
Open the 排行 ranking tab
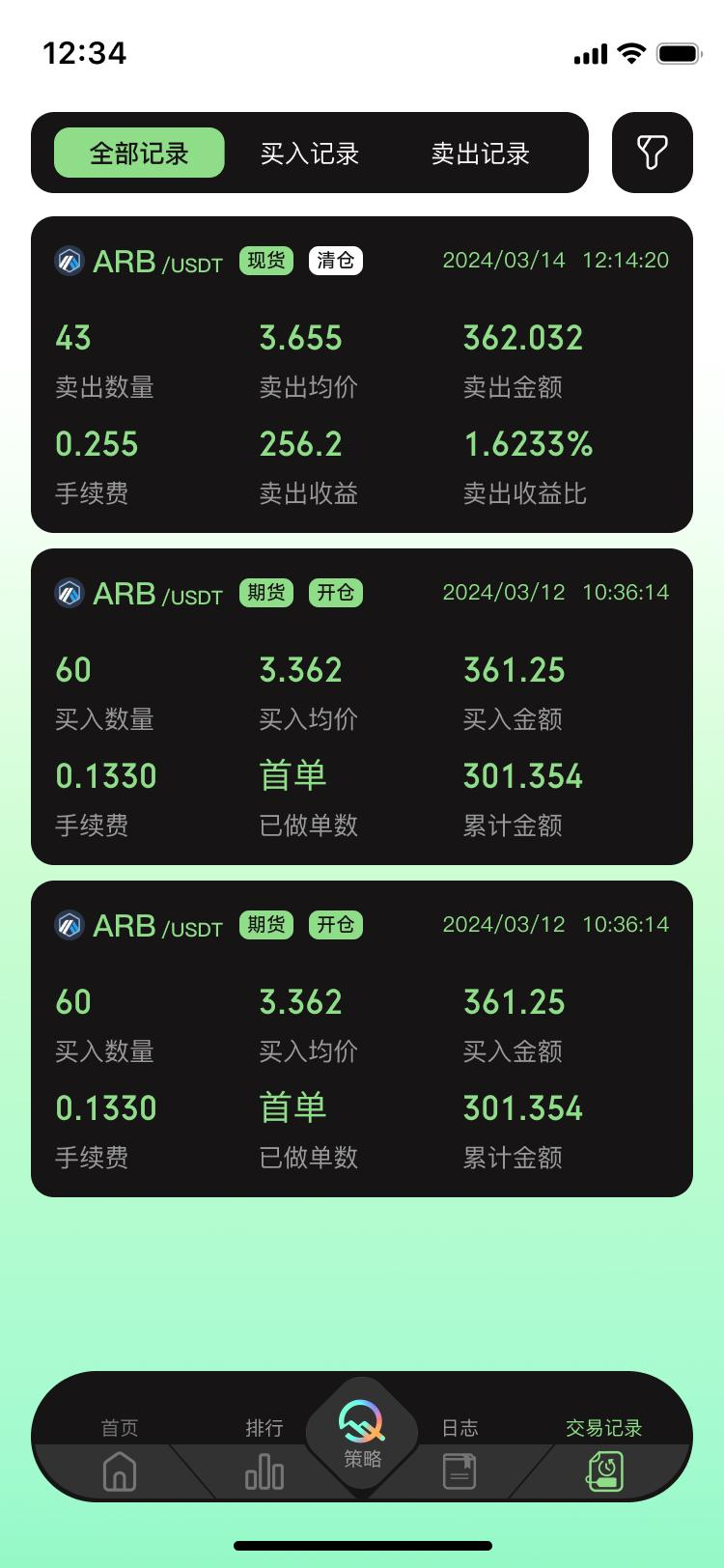[x=265, y=1455]
